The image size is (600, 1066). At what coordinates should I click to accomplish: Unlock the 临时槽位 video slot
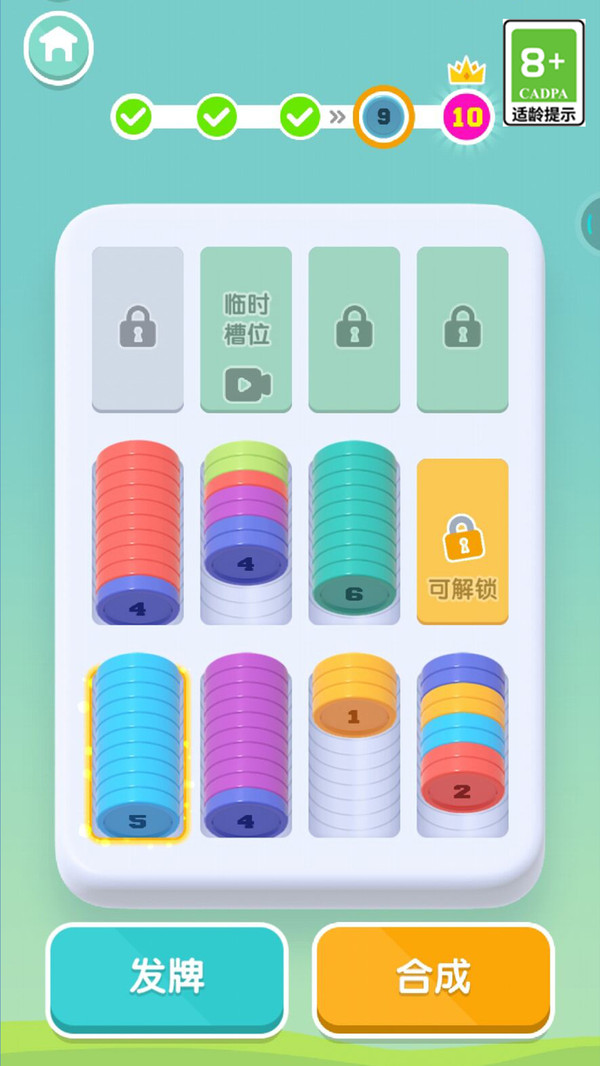246,329
